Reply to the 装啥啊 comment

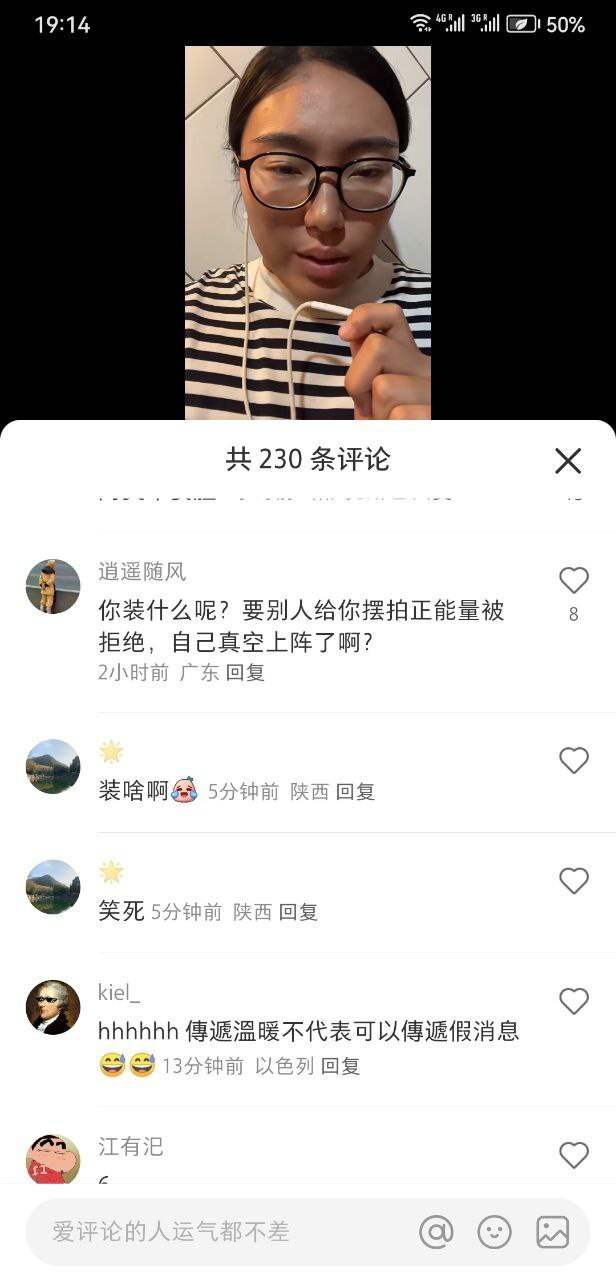point(355,792)
